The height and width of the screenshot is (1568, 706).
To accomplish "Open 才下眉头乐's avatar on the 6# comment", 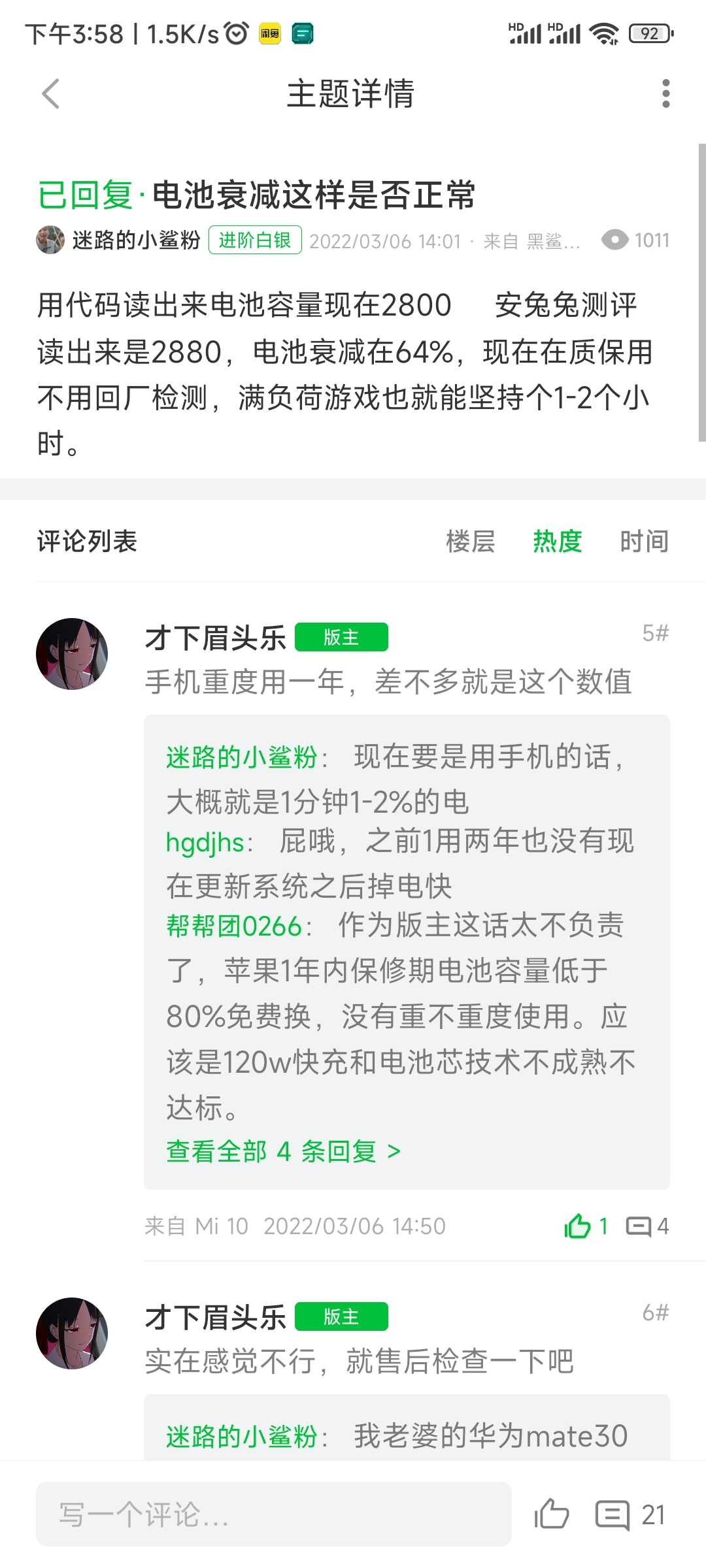I will coord(72,1333).
